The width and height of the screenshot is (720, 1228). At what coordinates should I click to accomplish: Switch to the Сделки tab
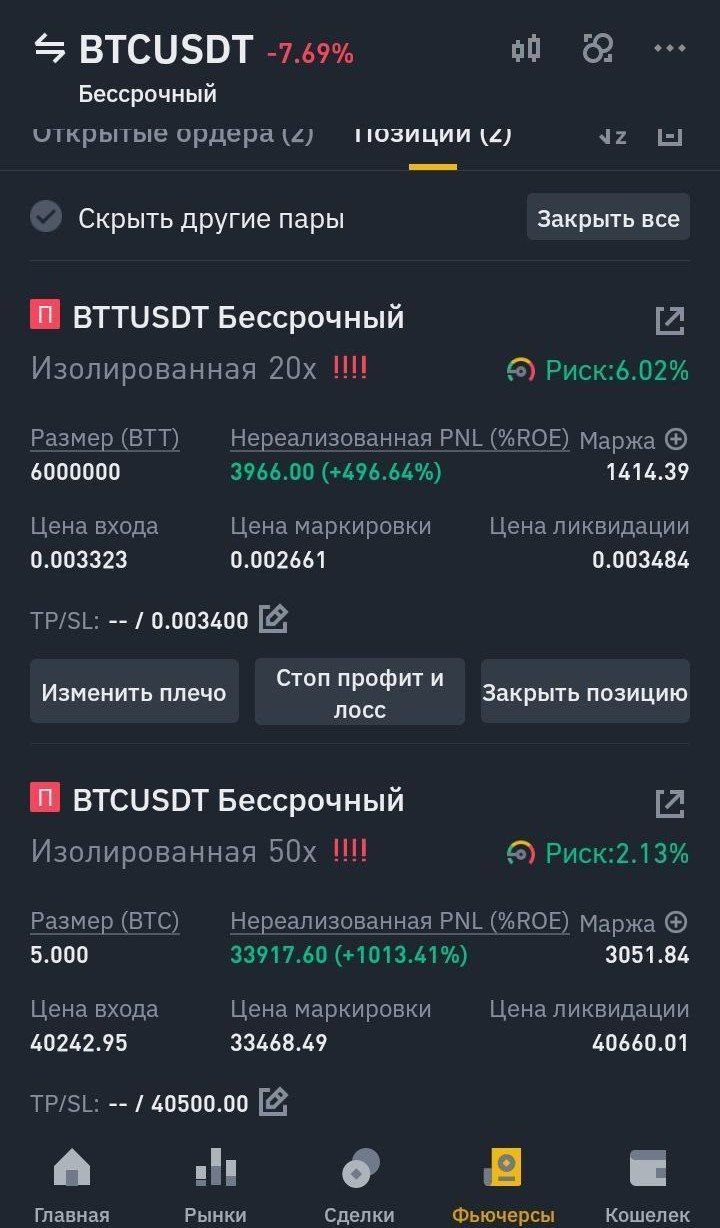click(x=360, y=1185)
